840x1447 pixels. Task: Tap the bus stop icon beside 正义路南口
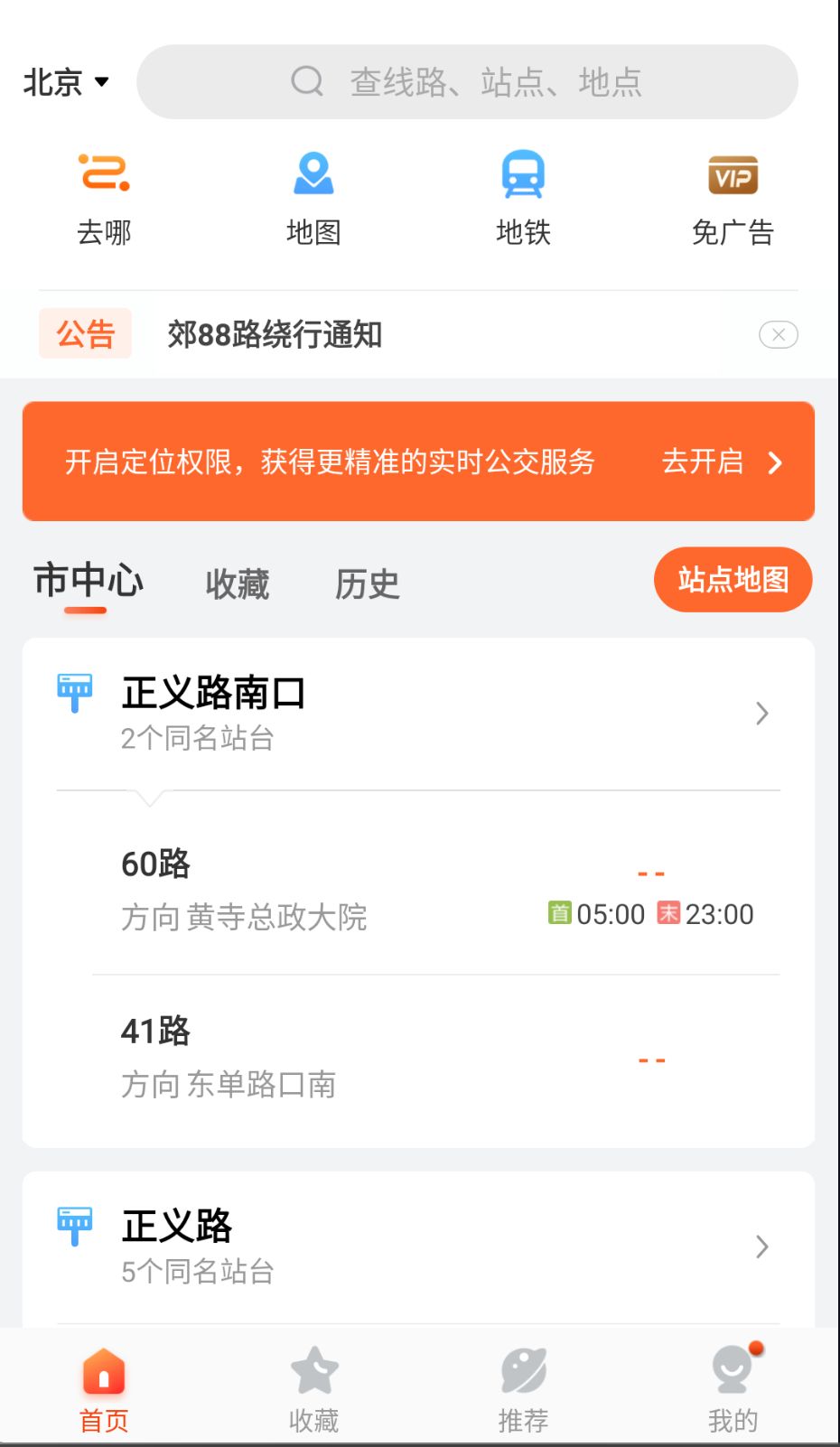point(75,692)
